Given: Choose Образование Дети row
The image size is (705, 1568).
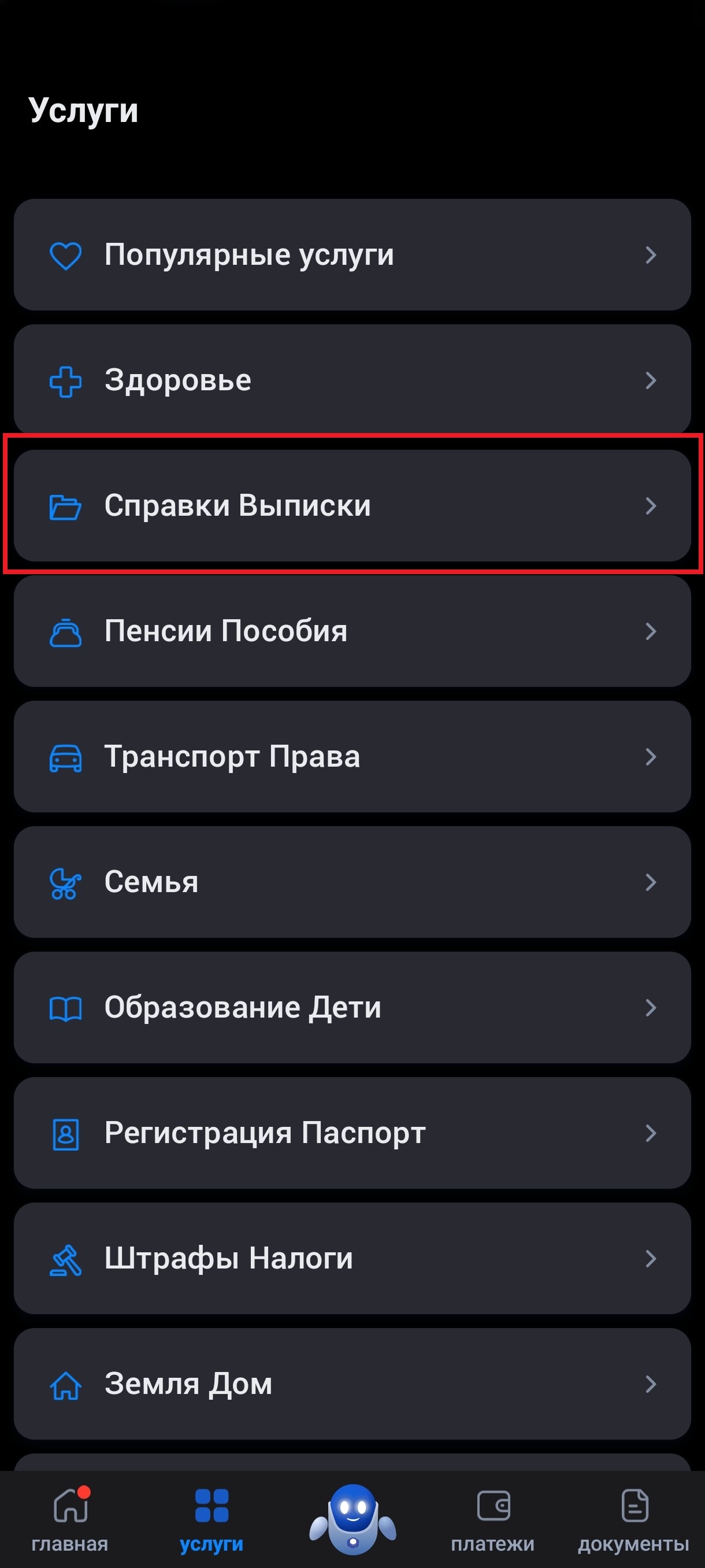Looking at the screenshot, I should pyautogui.click(x=352, y=1007).
